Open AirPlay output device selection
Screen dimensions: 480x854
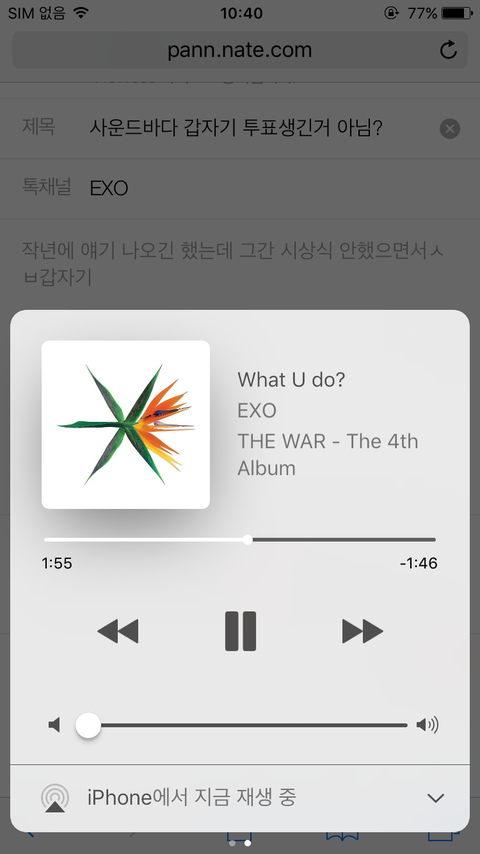(x=55, y=798)
